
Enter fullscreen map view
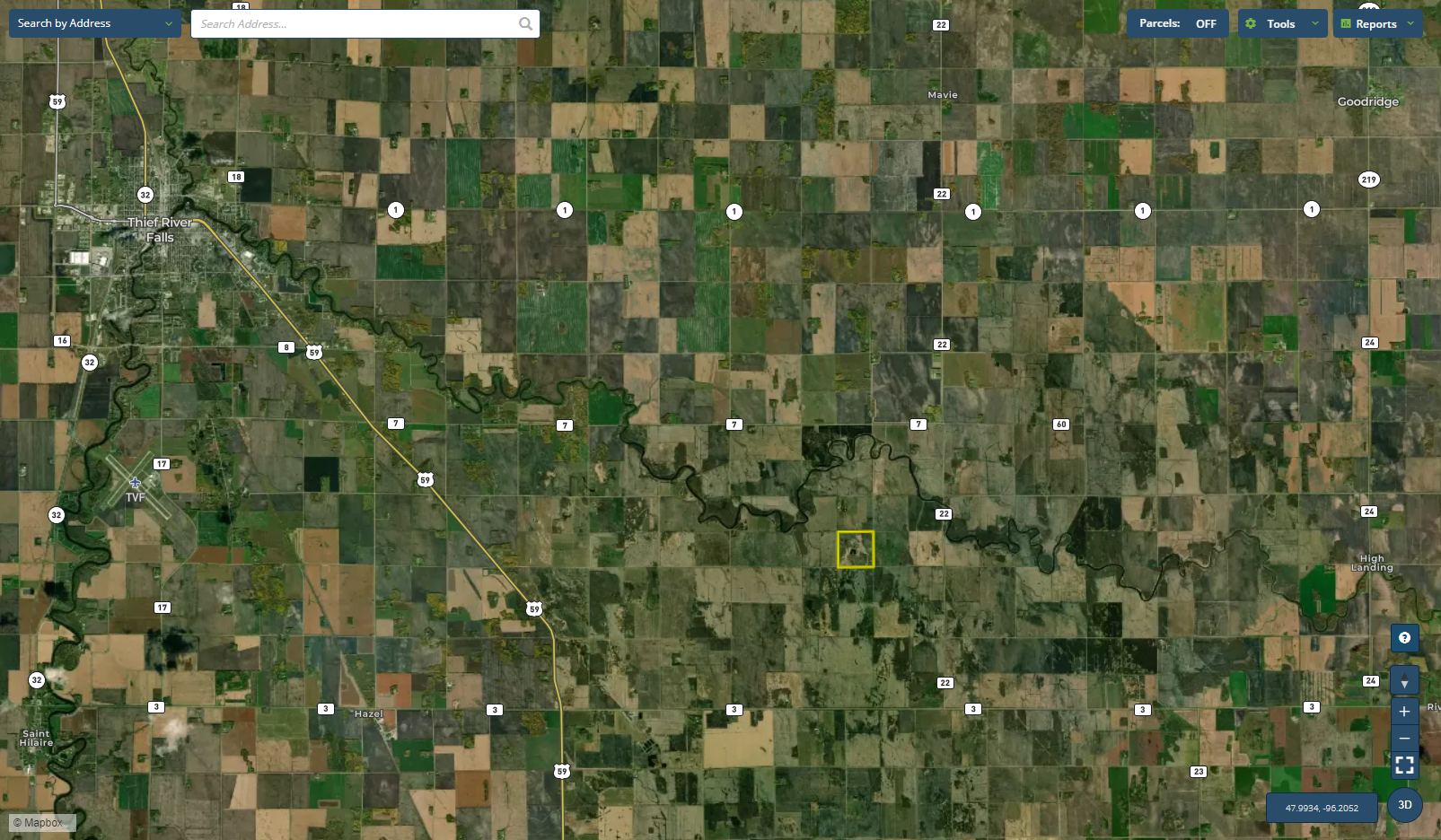[x=1404, y=765]
